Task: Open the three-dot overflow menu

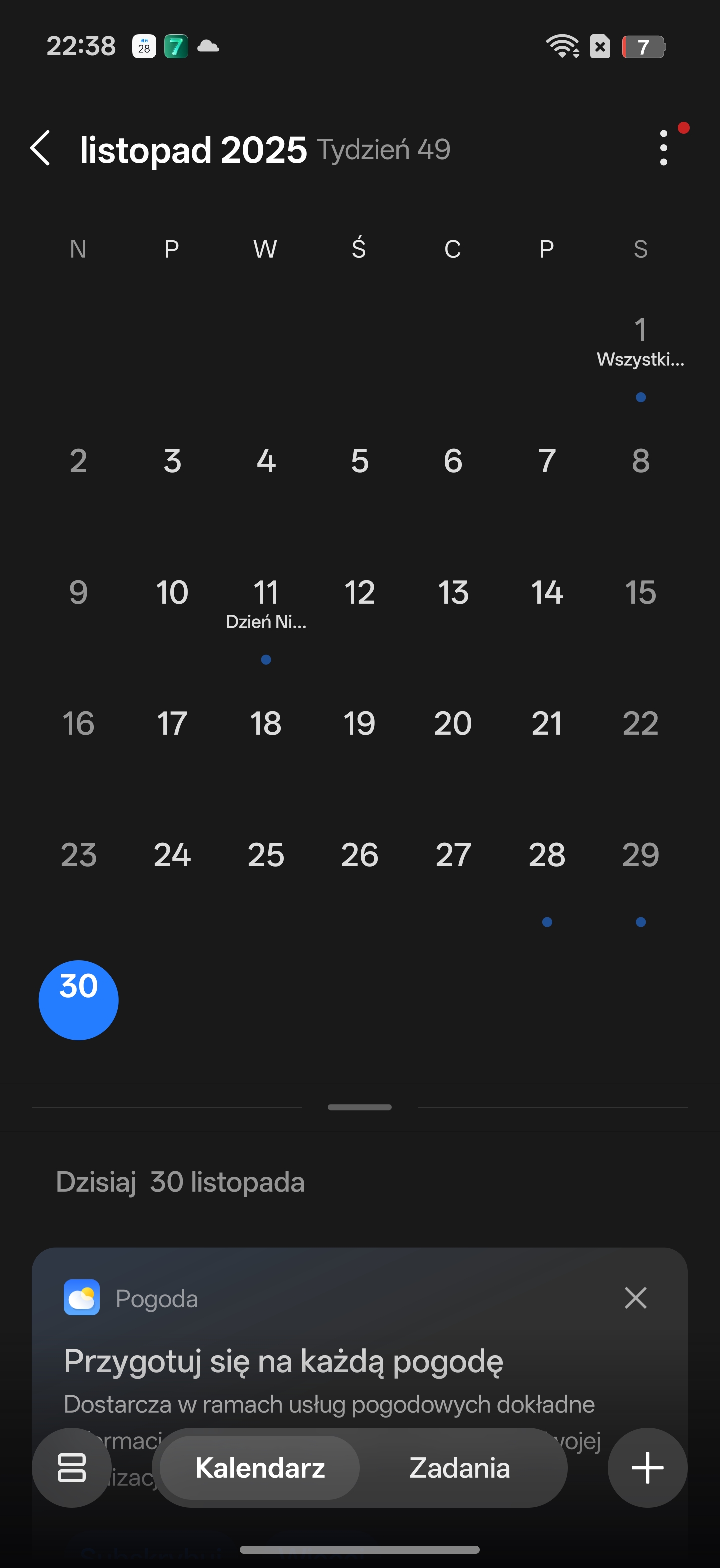Action: (663, 148)
